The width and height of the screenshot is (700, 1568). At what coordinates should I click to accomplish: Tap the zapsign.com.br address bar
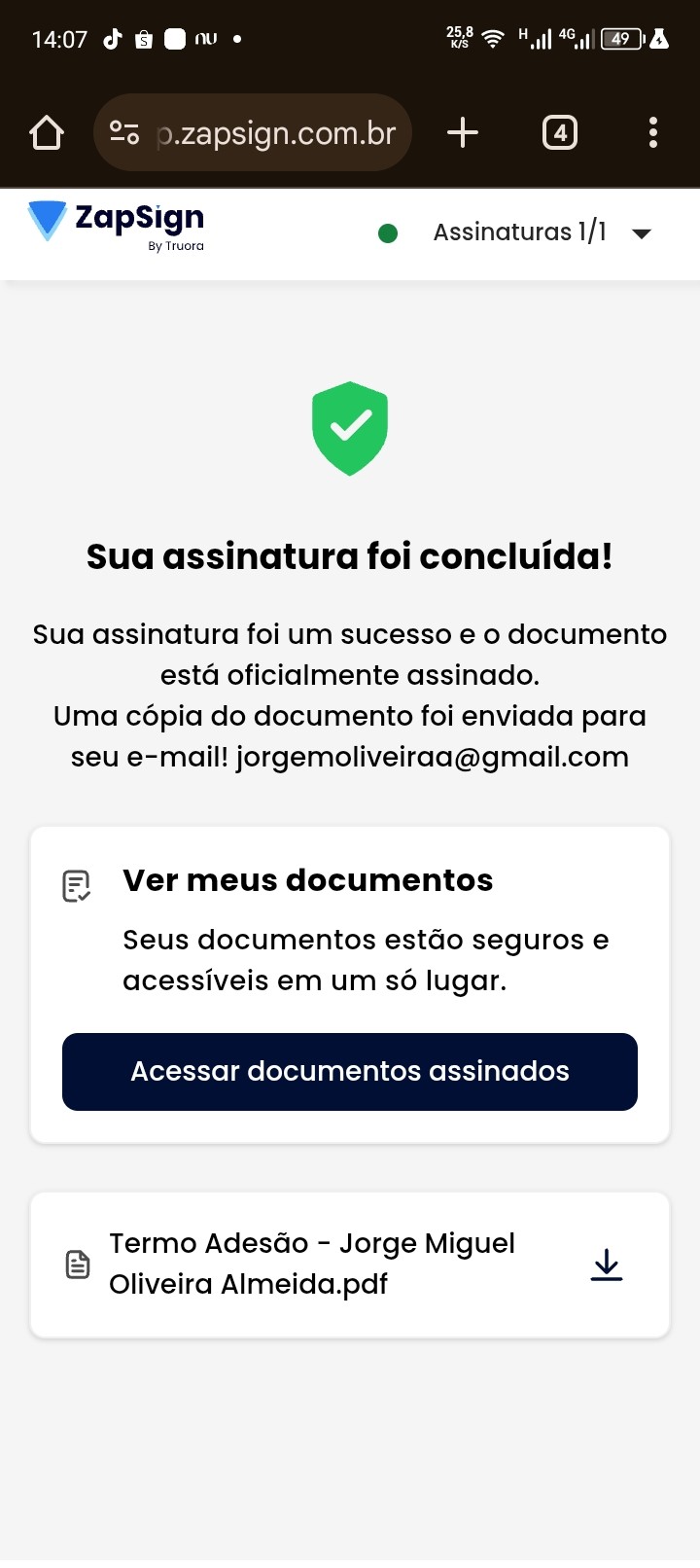[277, 133]
